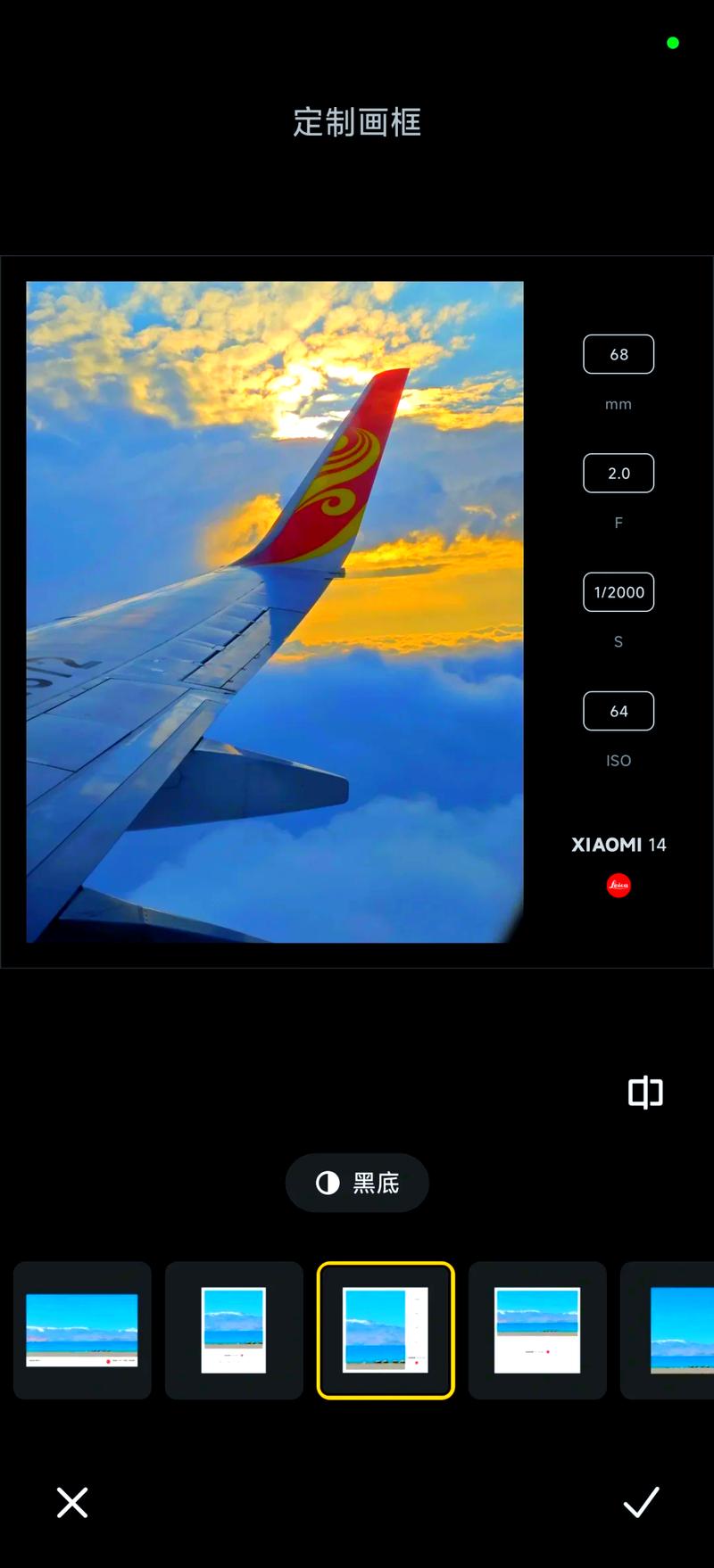Edit the 1/2000 shutter speed field

pyautogui.click(x=619, y=591)
